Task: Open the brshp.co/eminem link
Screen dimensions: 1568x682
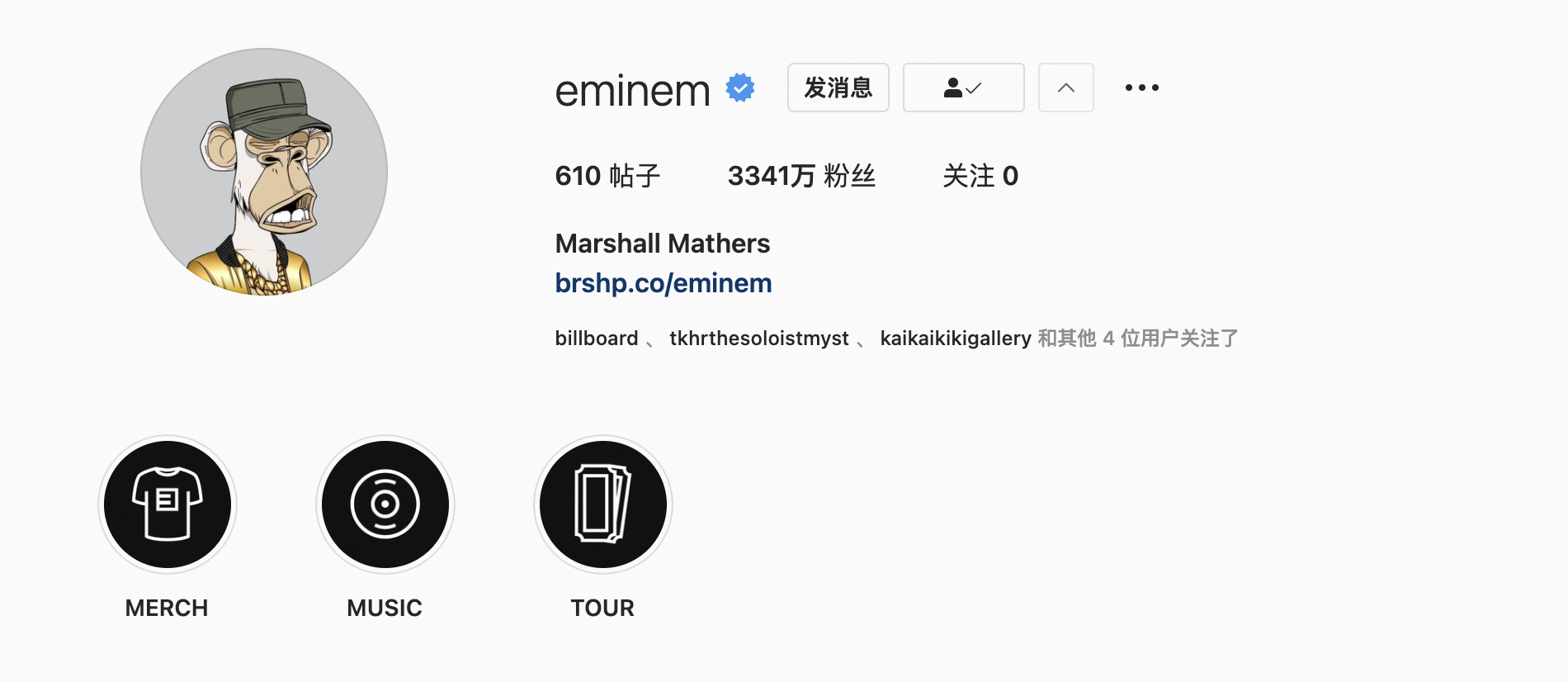Action: coord(663,283)
